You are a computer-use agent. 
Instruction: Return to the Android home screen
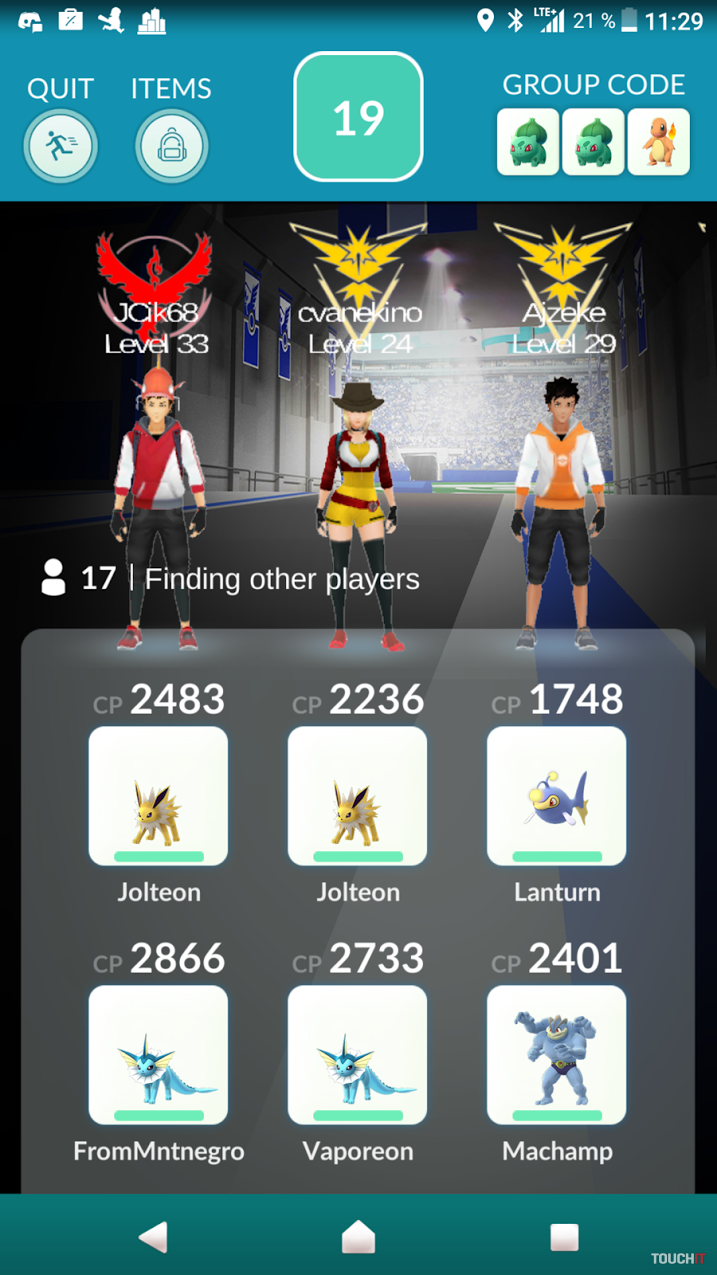(x=358, y=1237)
